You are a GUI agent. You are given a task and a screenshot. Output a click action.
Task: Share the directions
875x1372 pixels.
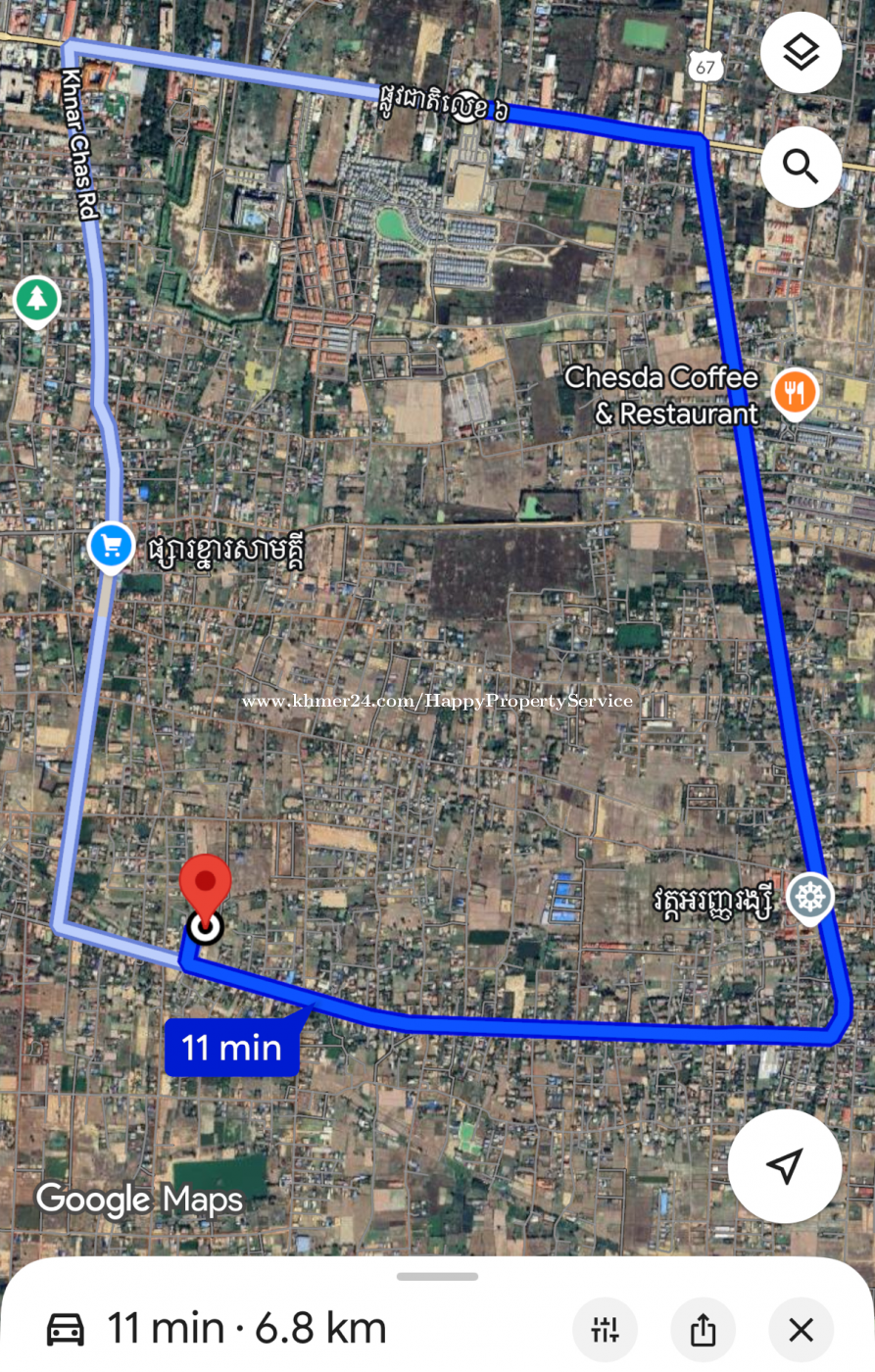(x=703, y=1330)
